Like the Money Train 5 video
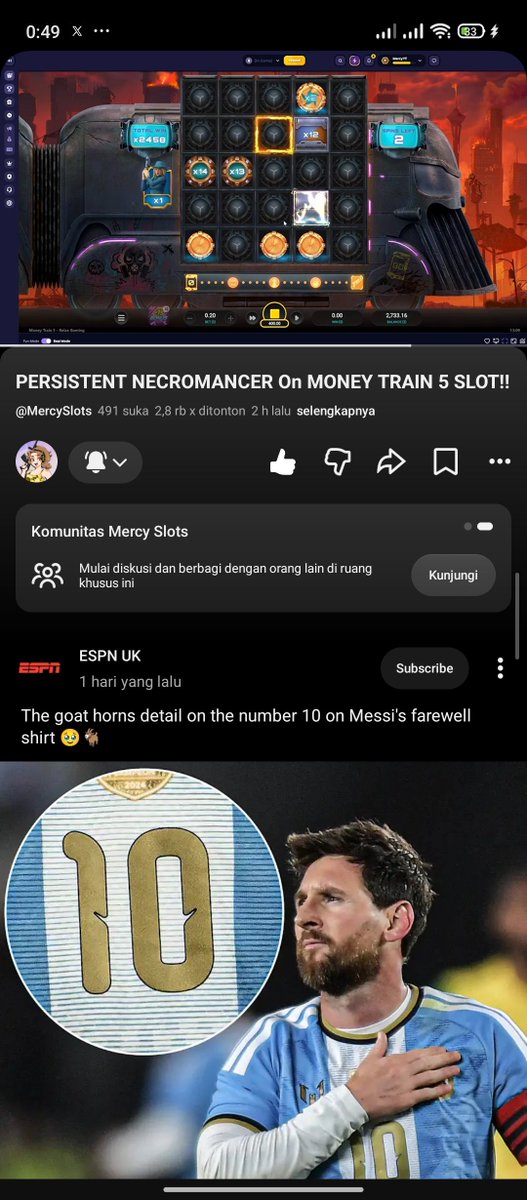527x1200 pixels. 283,461
